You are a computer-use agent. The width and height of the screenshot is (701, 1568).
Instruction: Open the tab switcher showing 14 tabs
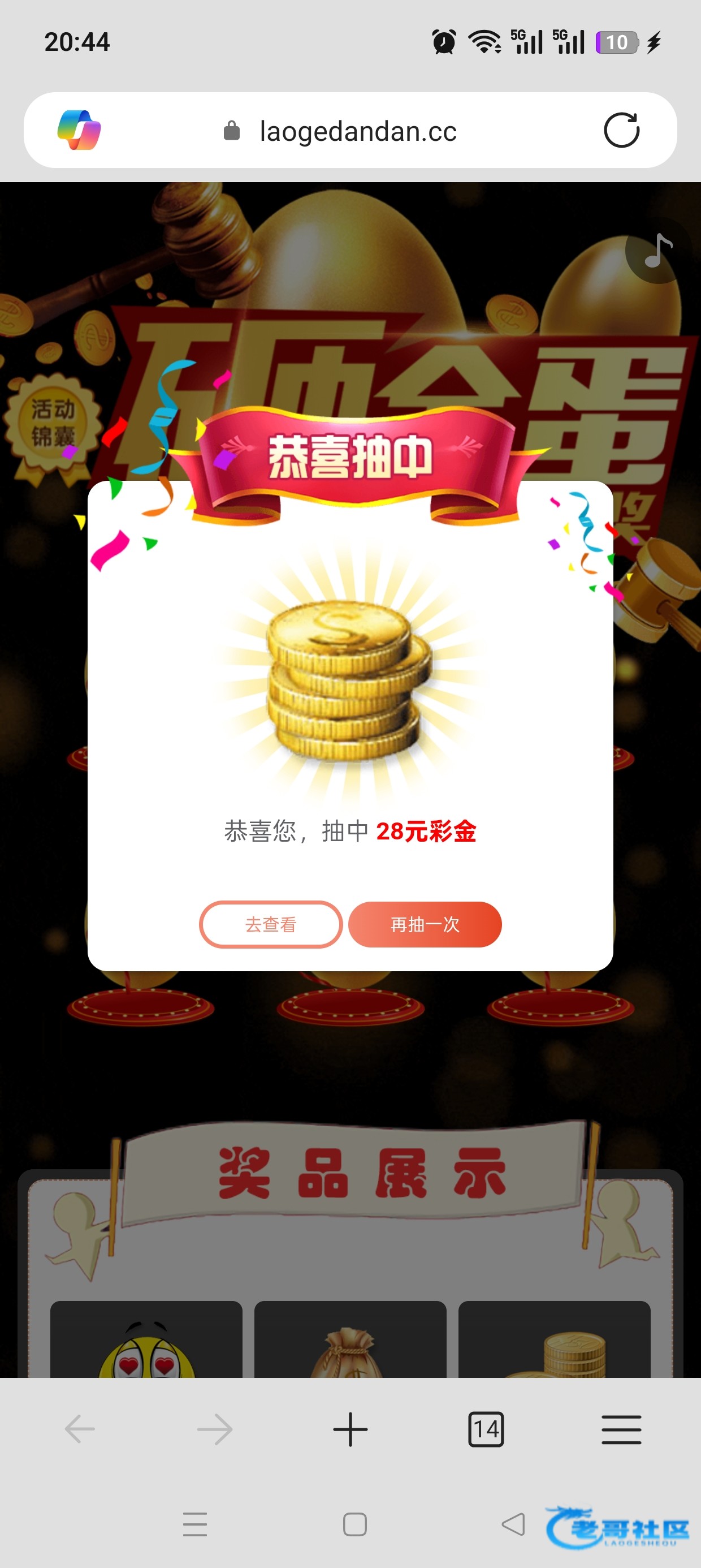(486, 1429)
